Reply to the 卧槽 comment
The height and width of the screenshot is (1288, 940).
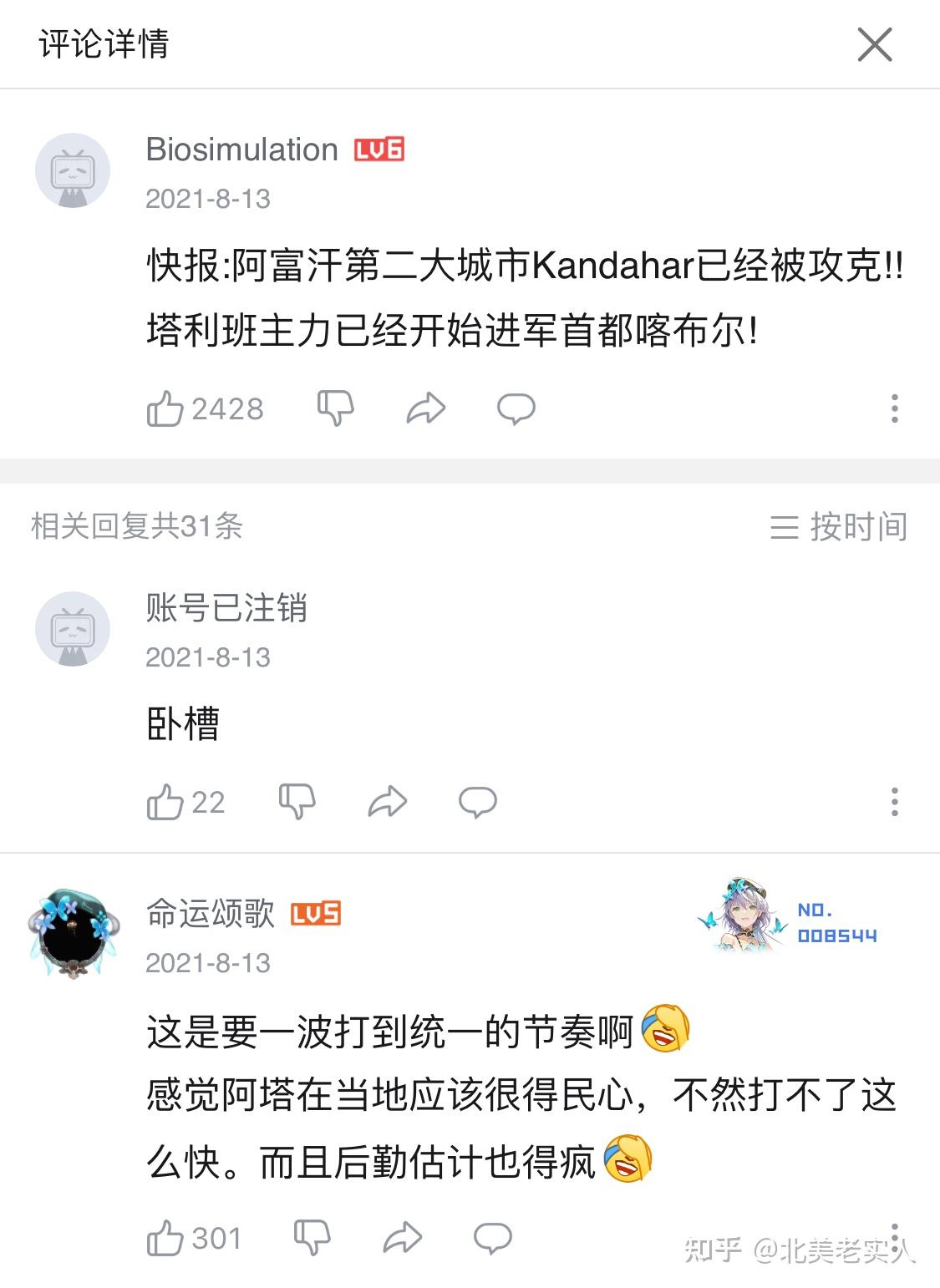click(478, 803)
